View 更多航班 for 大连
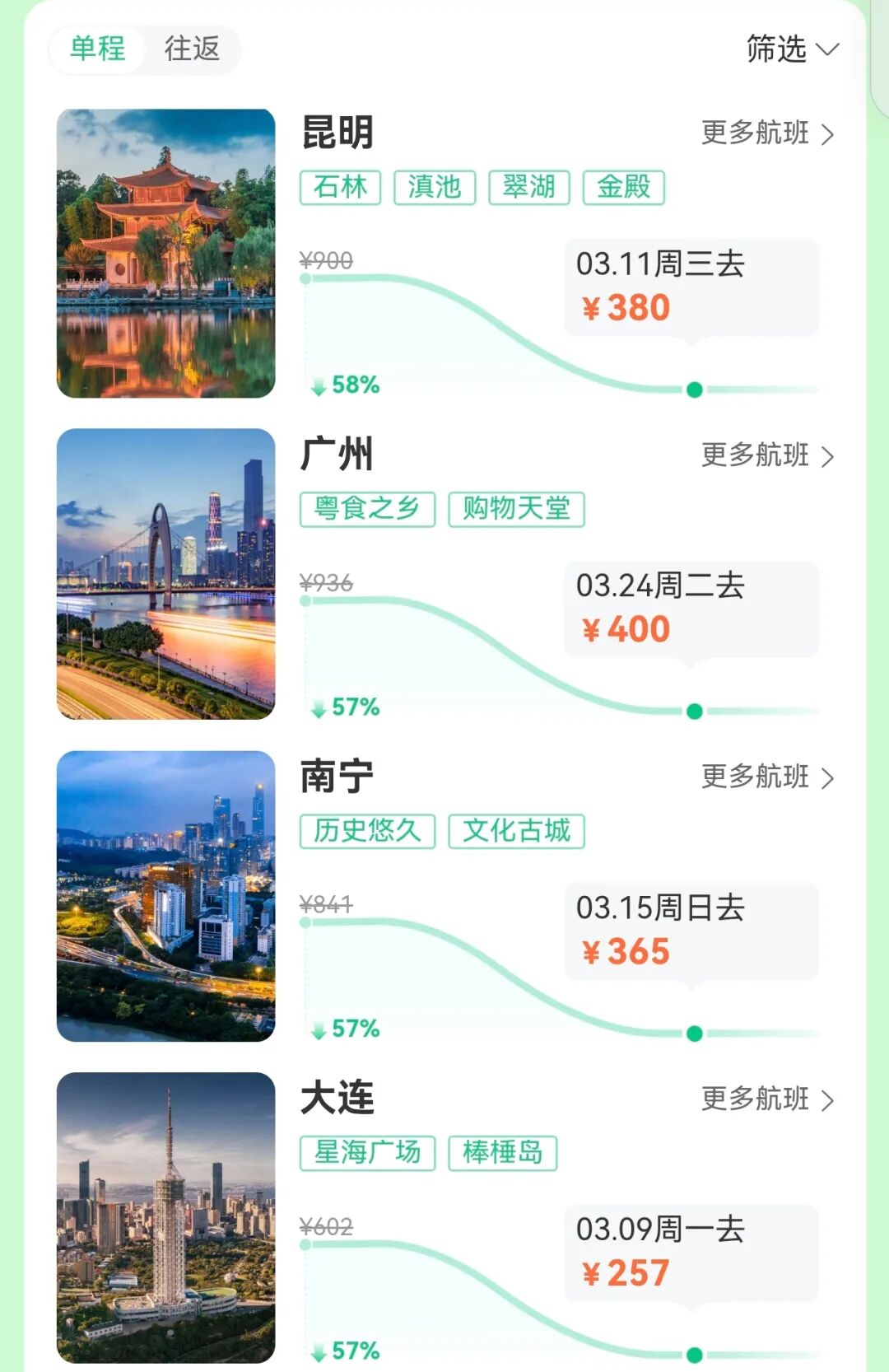The image size is (889, 1372). (x=767, y=1099)
